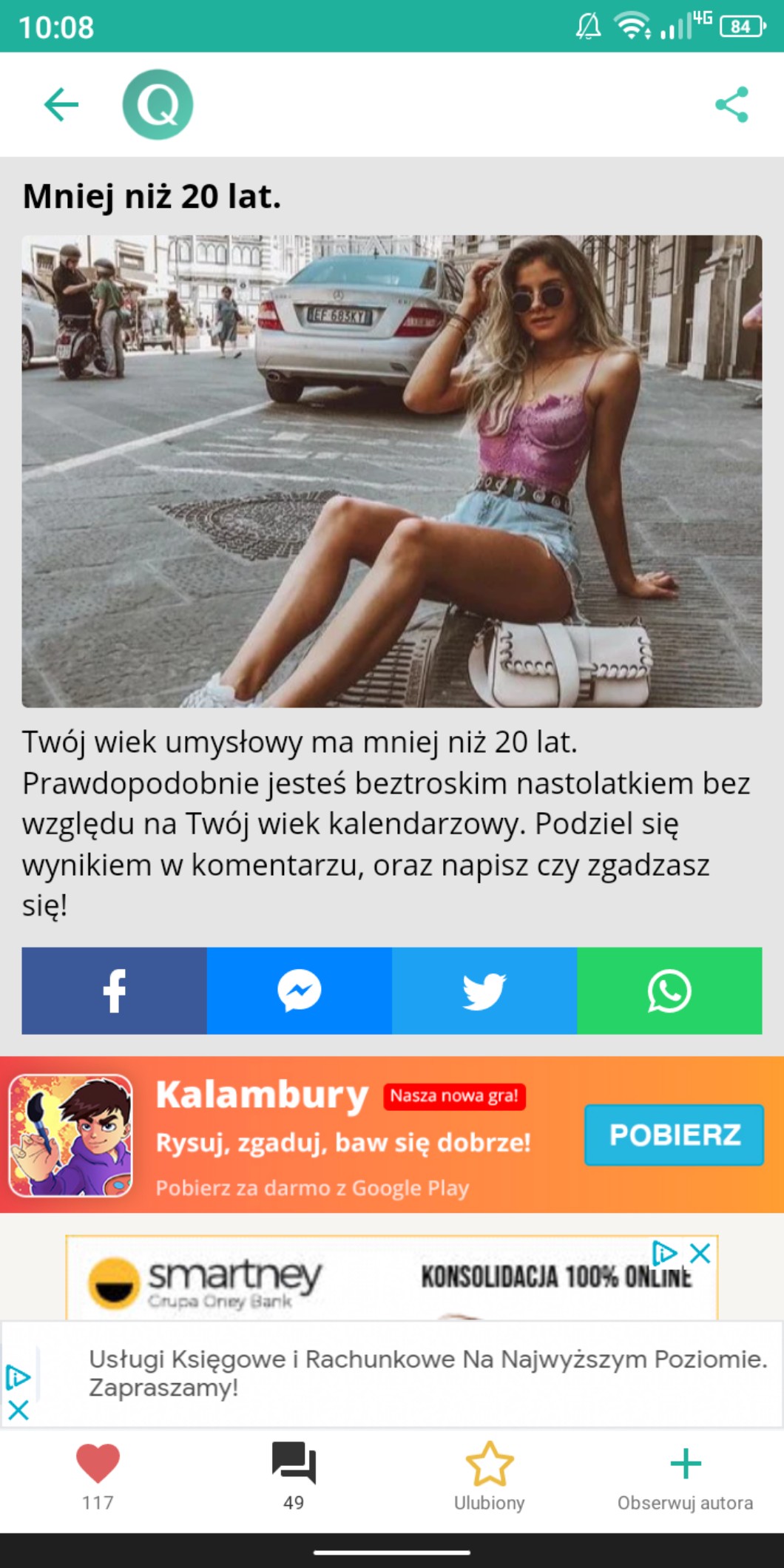Share the result on Facebook
This screenshot has height=1568, width=784.
[x=114, y=990]
